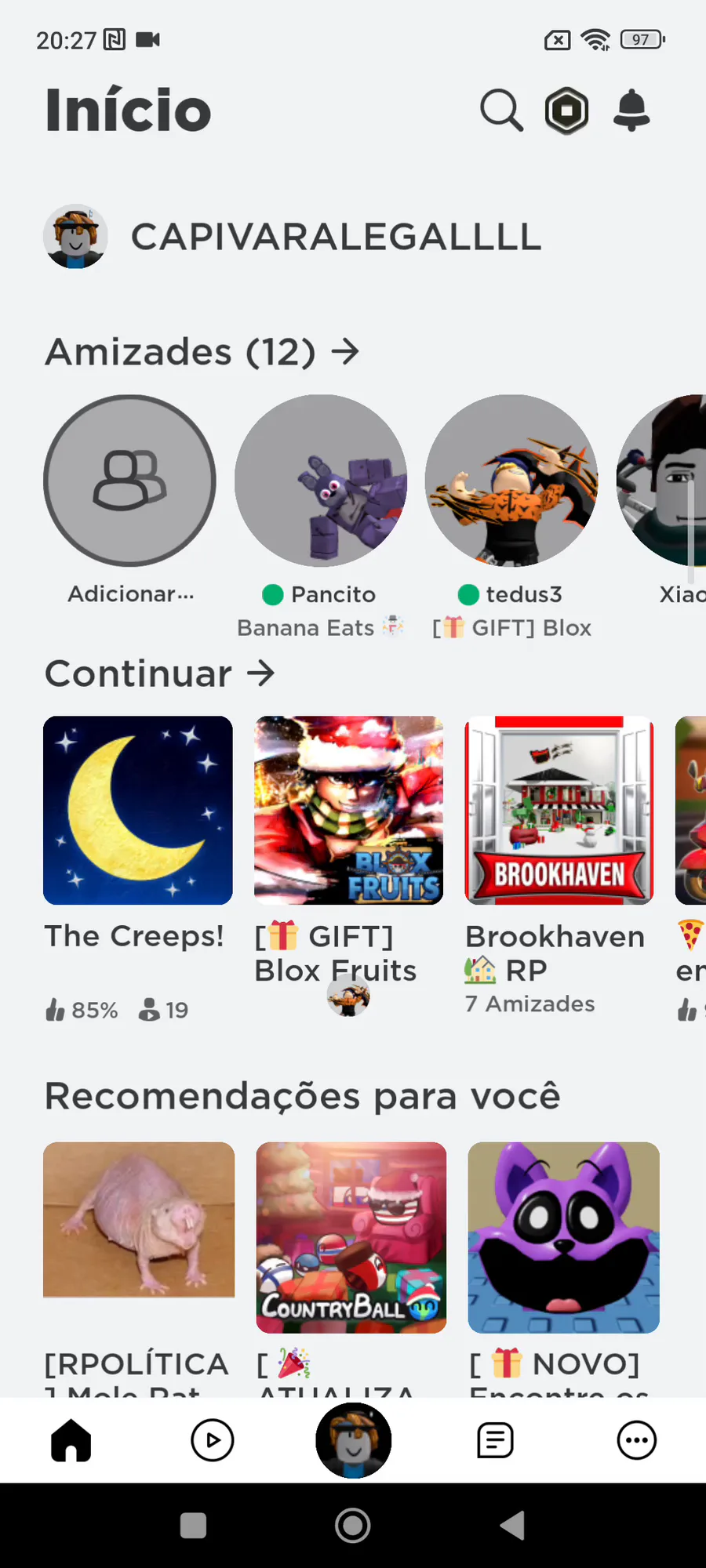The width and height of the screenshot is (706, 1568).
Task: Open the avatar tab
Action: pyautogui.click(x=354, y=1440)
